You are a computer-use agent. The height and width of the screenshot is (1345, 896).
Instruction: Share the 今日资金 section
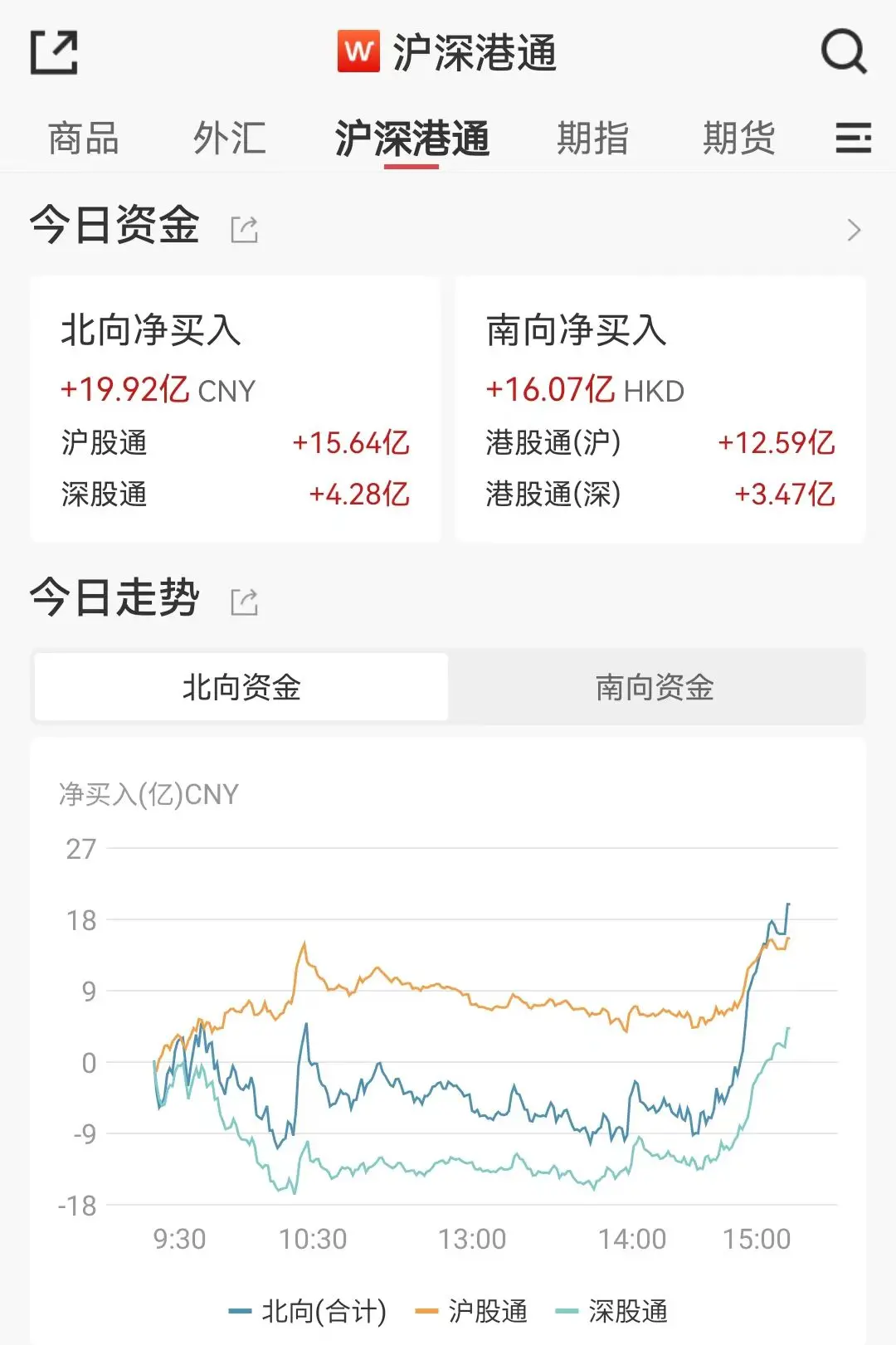pos(244,229)
